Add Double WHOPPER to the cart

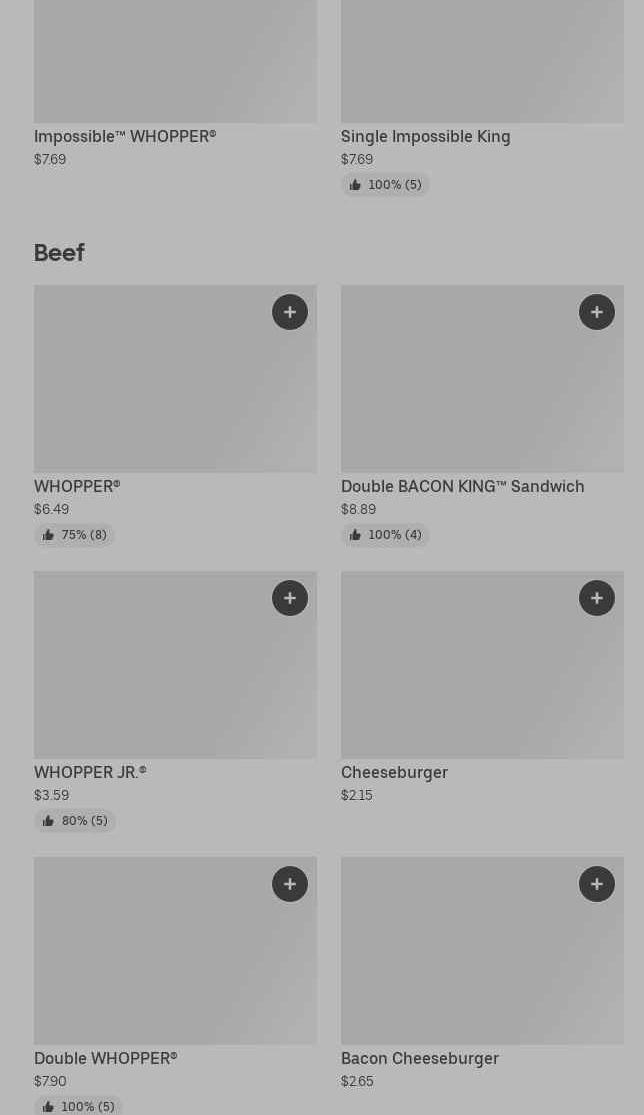tap(290, 884)
